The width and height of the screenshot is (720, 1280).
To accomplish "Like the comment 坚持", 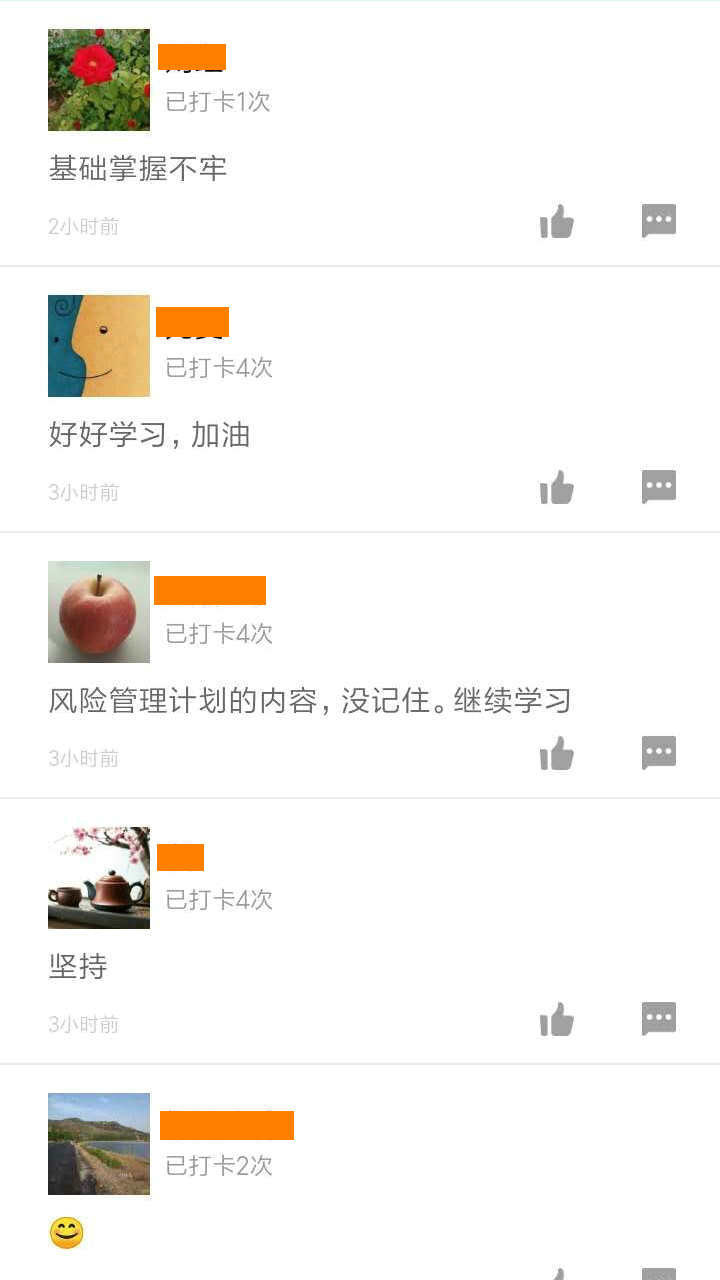I will pyautogui.click(x=557, y=1020).
